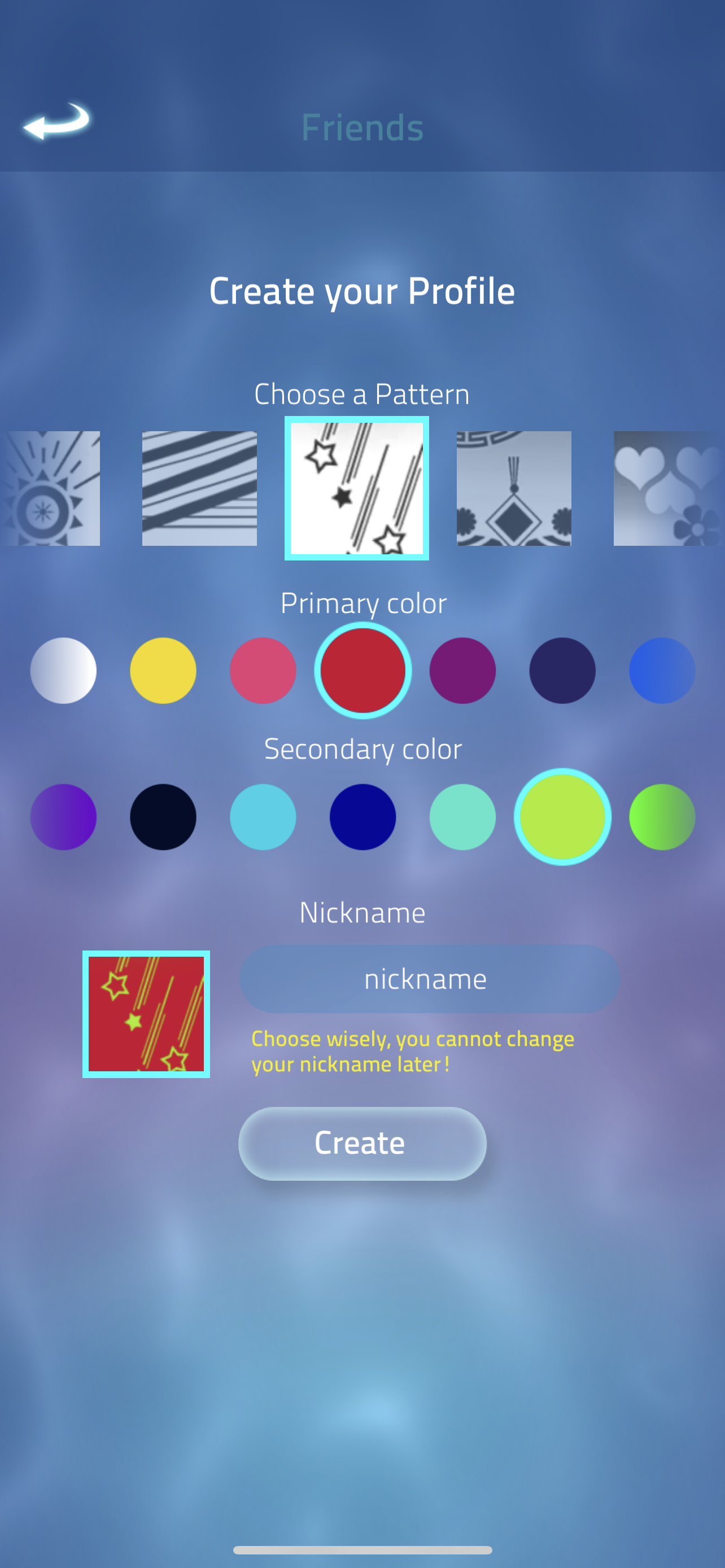The image size is (725, 1568).
Task: Choose yellow as primary color
Action: [163, 670]
